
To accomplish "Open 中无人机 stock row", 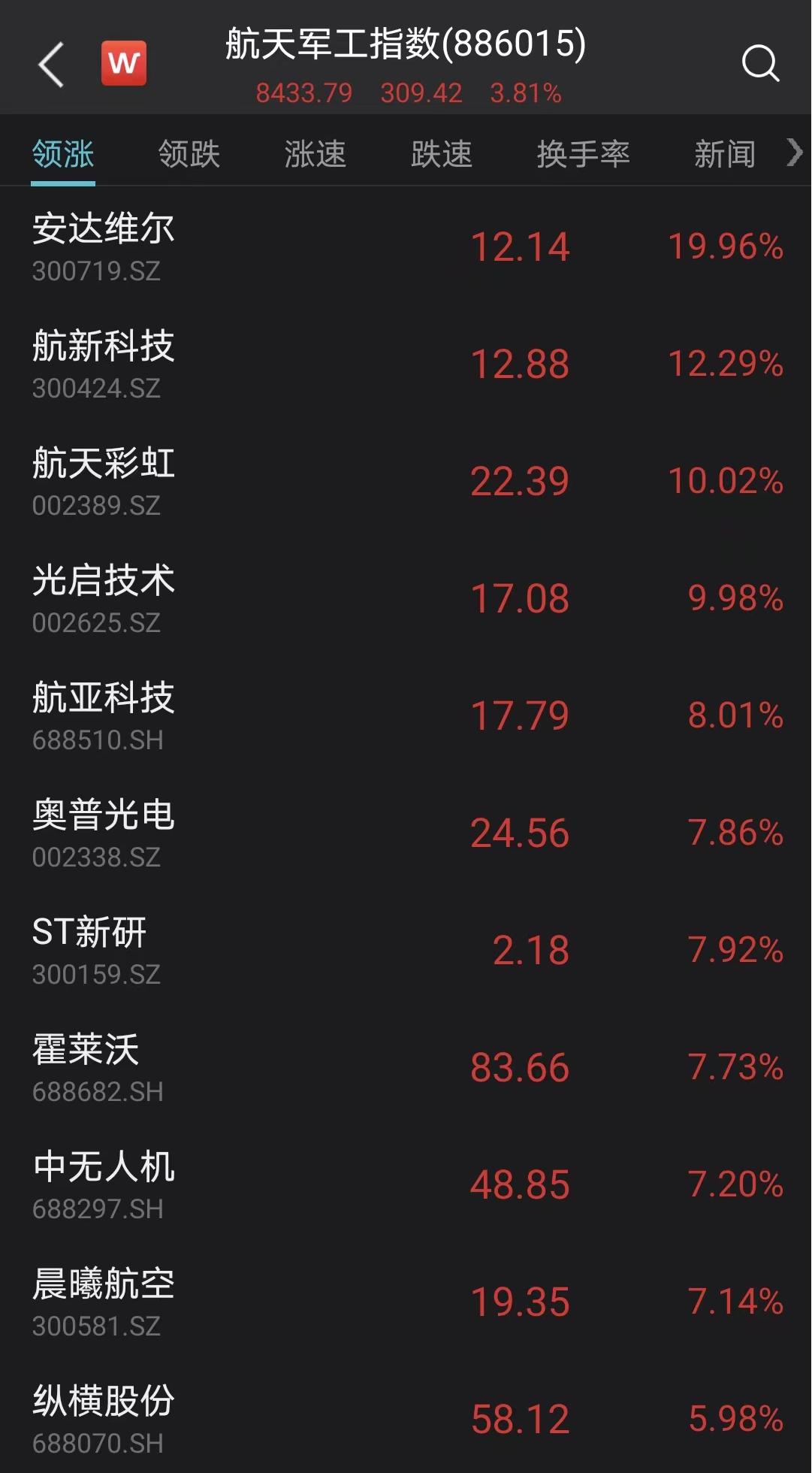I will click(x=406, y=1185).
